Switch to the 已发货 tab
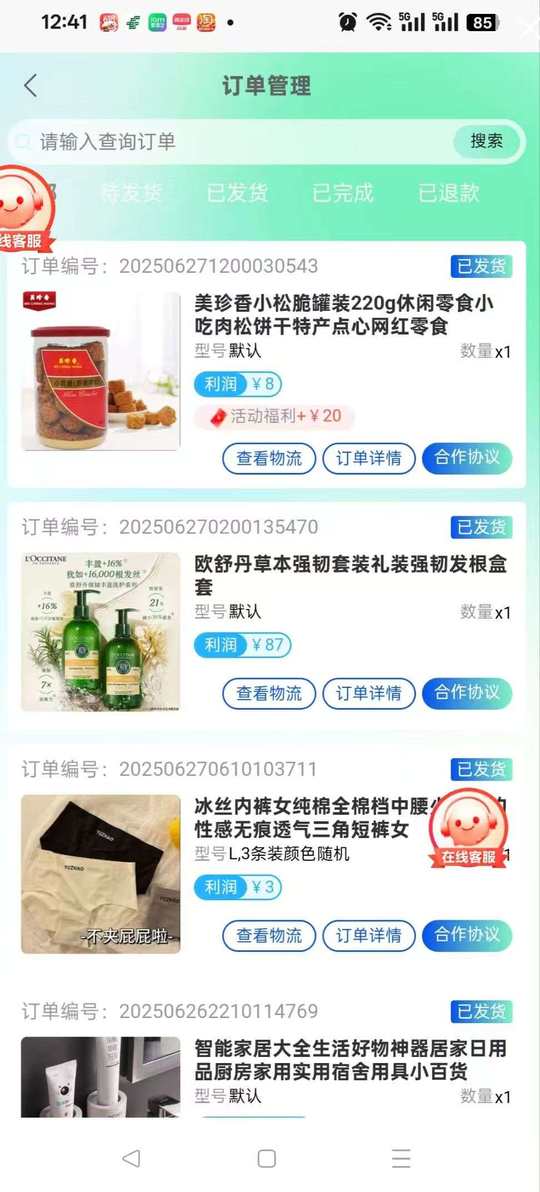 pos(237,193)
